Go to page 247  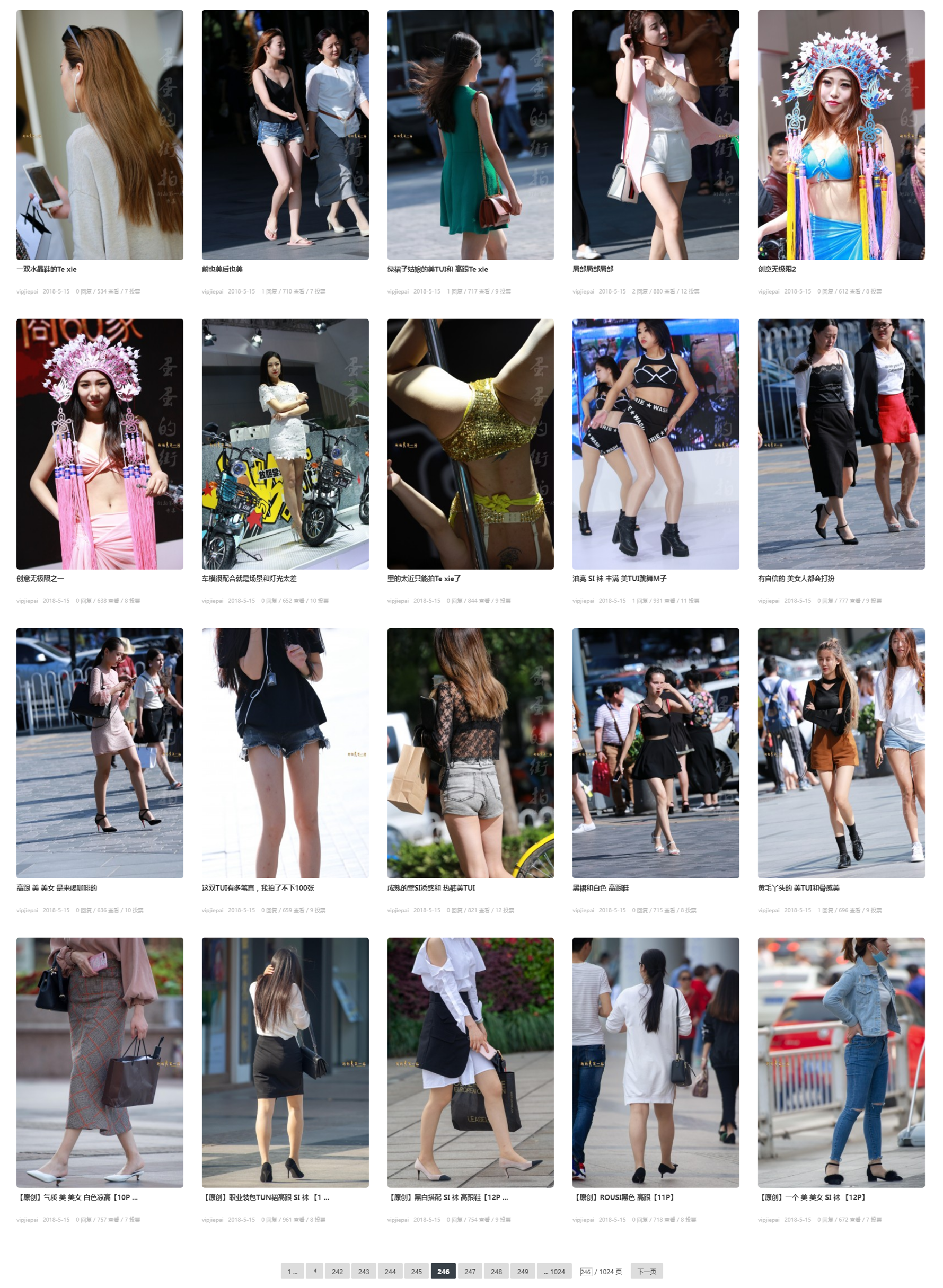pos(470,1271)
